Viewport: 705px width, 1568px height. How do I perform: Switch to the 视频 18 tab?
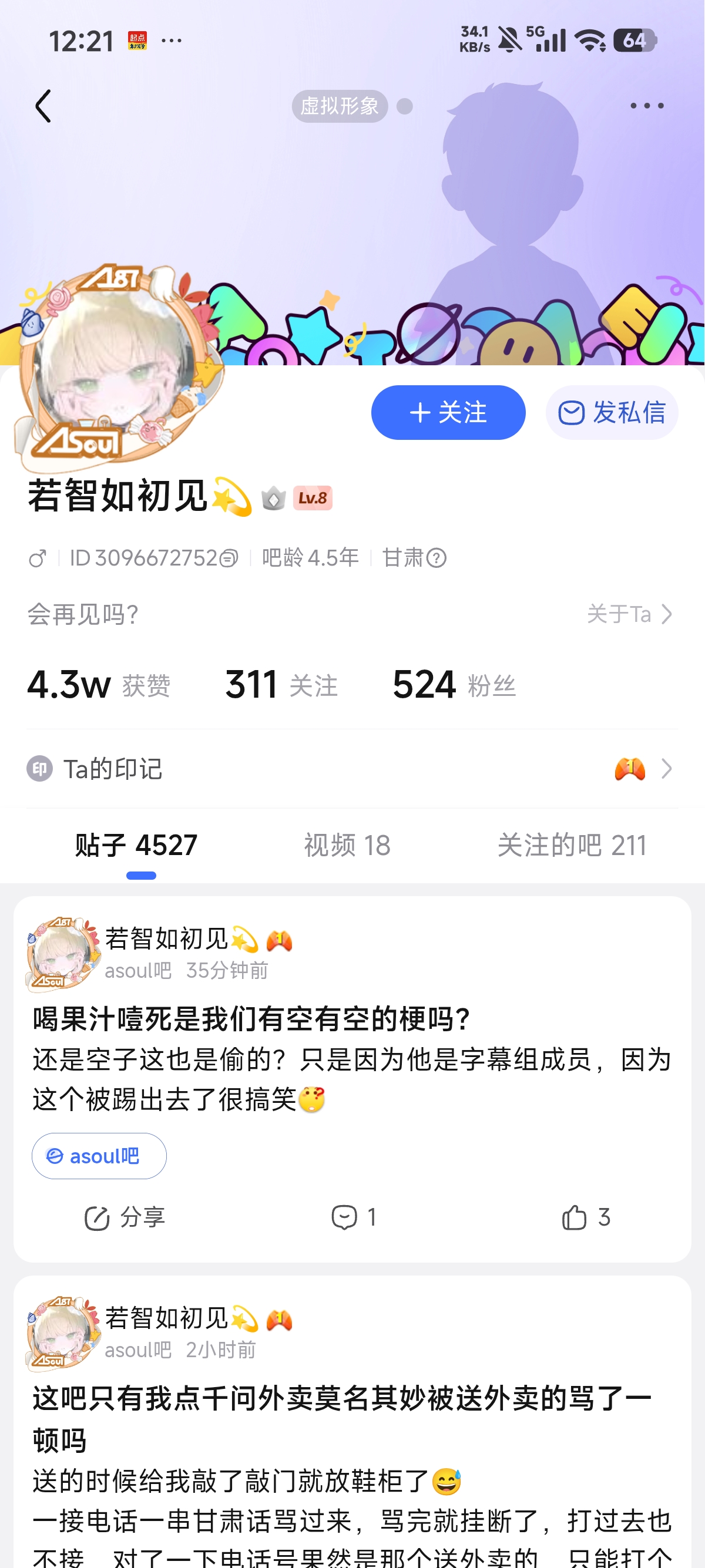347,846
